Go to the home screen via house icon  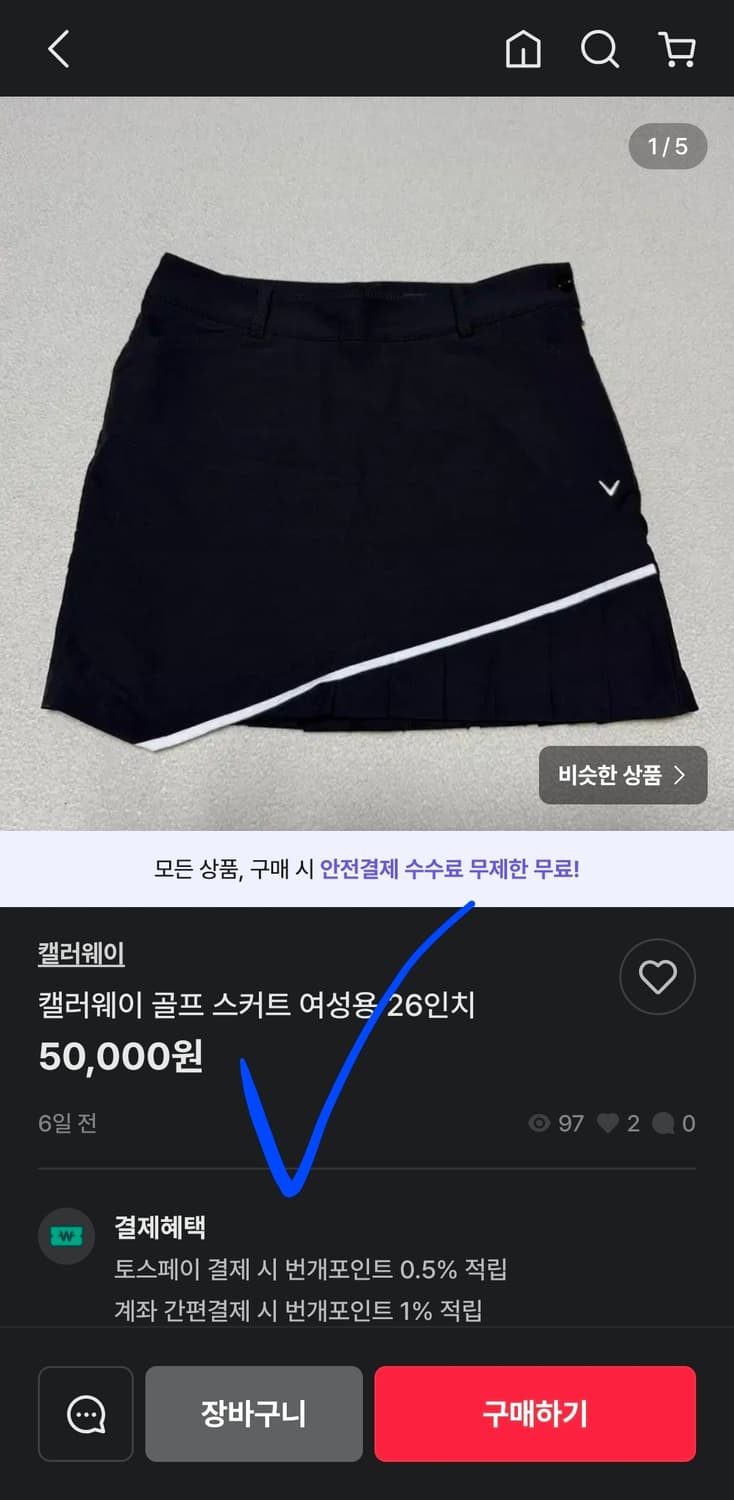[524, 49]
